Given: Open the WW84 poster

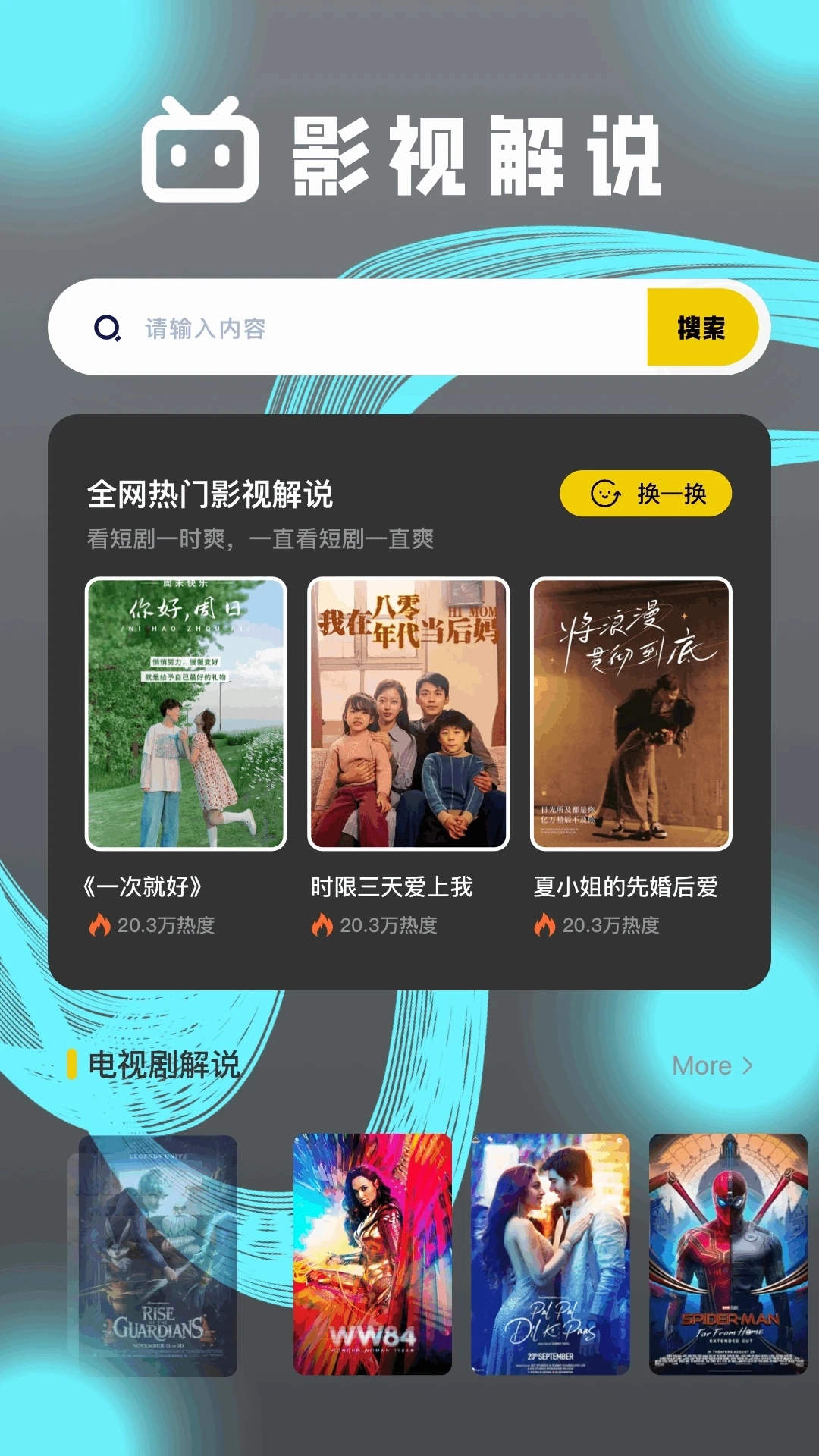Looking at the screenshot, I should 372,1254.
